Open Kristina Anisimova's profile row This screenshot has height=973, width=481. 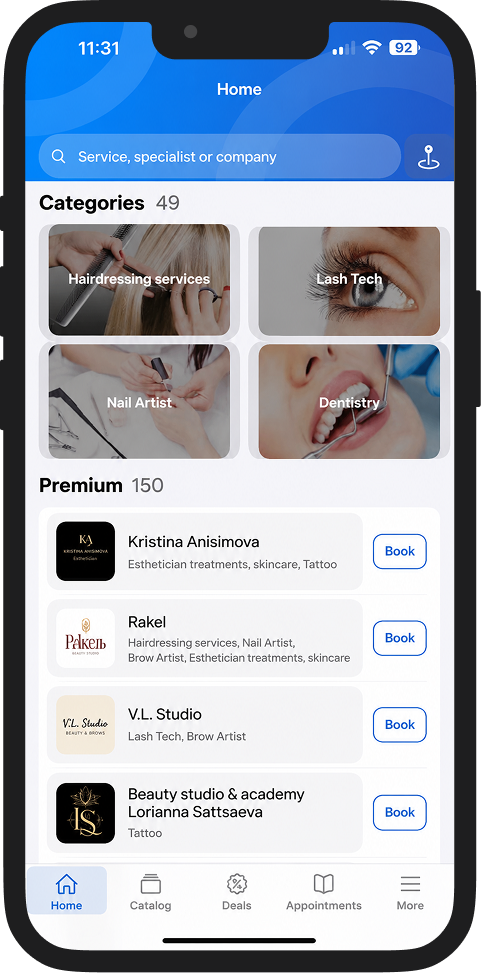pos(205,552)
